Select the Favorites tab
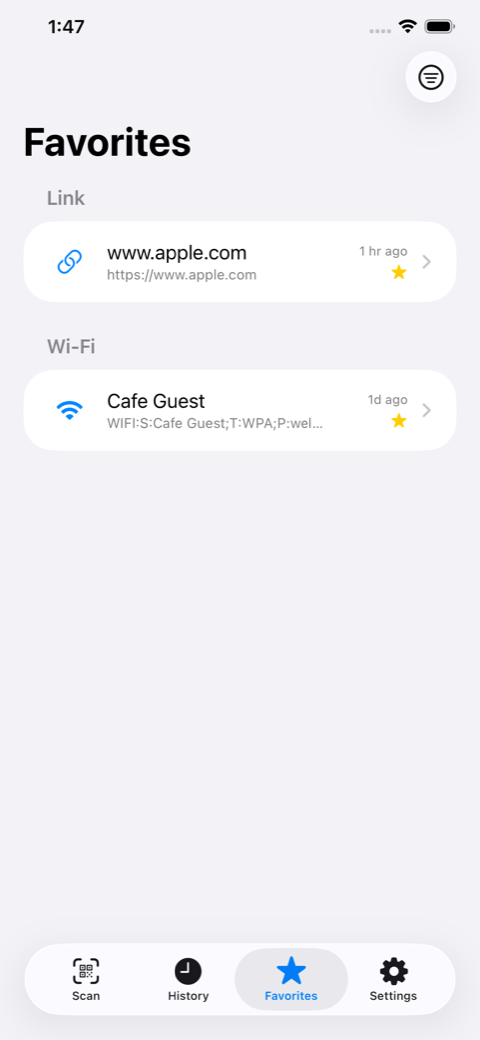This screenshot has height=1040, width=480. pyautogui.click(x=291, y=980)
